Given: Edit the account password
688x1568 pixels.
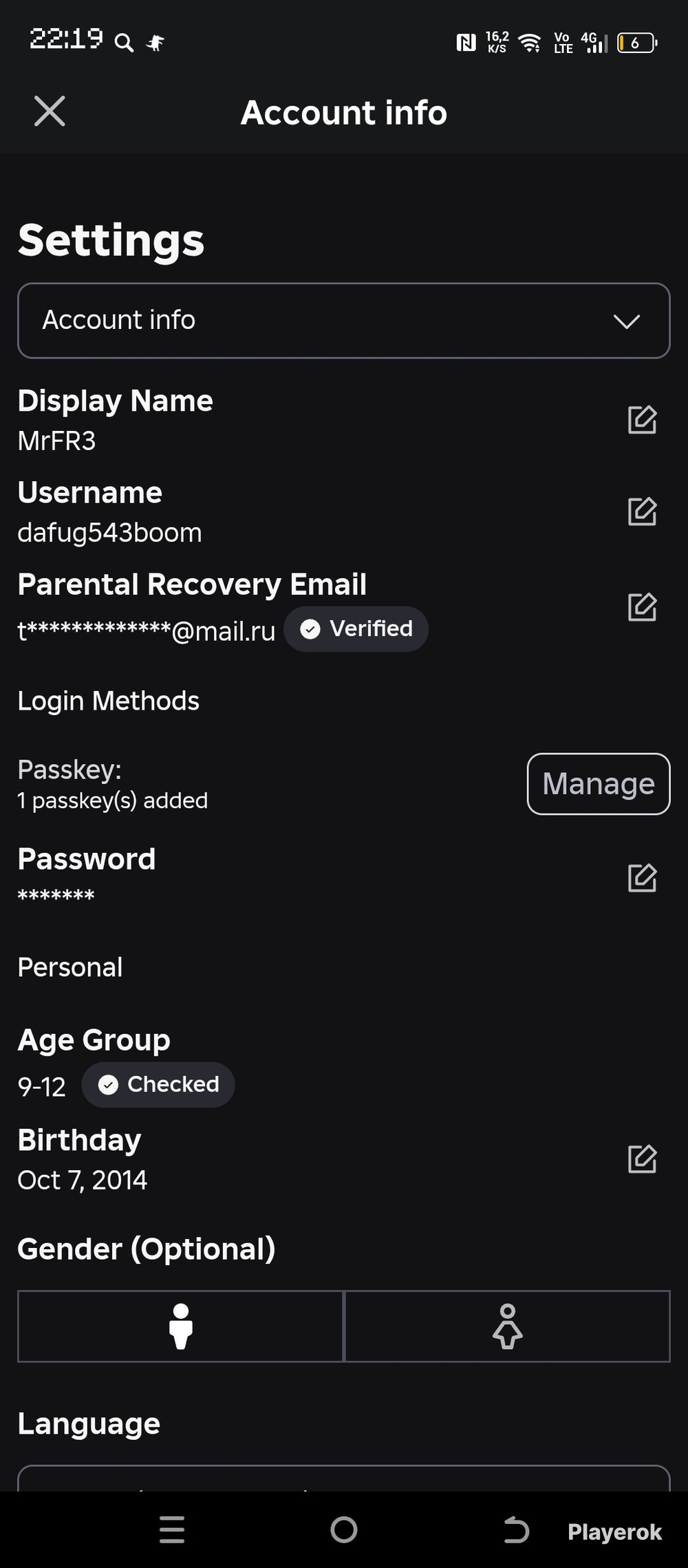Looking at the screenshot, I should [643, 878].
